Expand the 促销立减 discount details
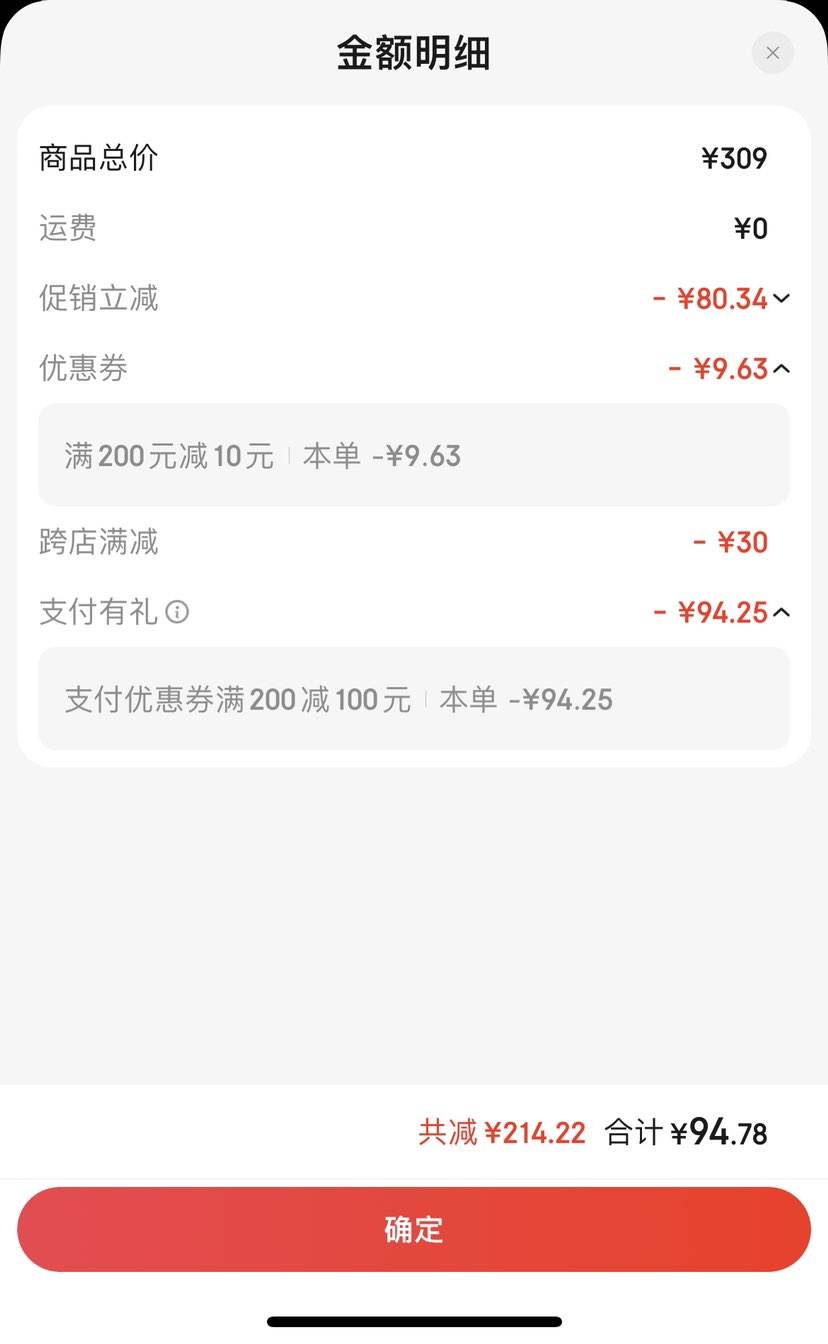This screenshot has width=828, height=1344. pos(782,298)
